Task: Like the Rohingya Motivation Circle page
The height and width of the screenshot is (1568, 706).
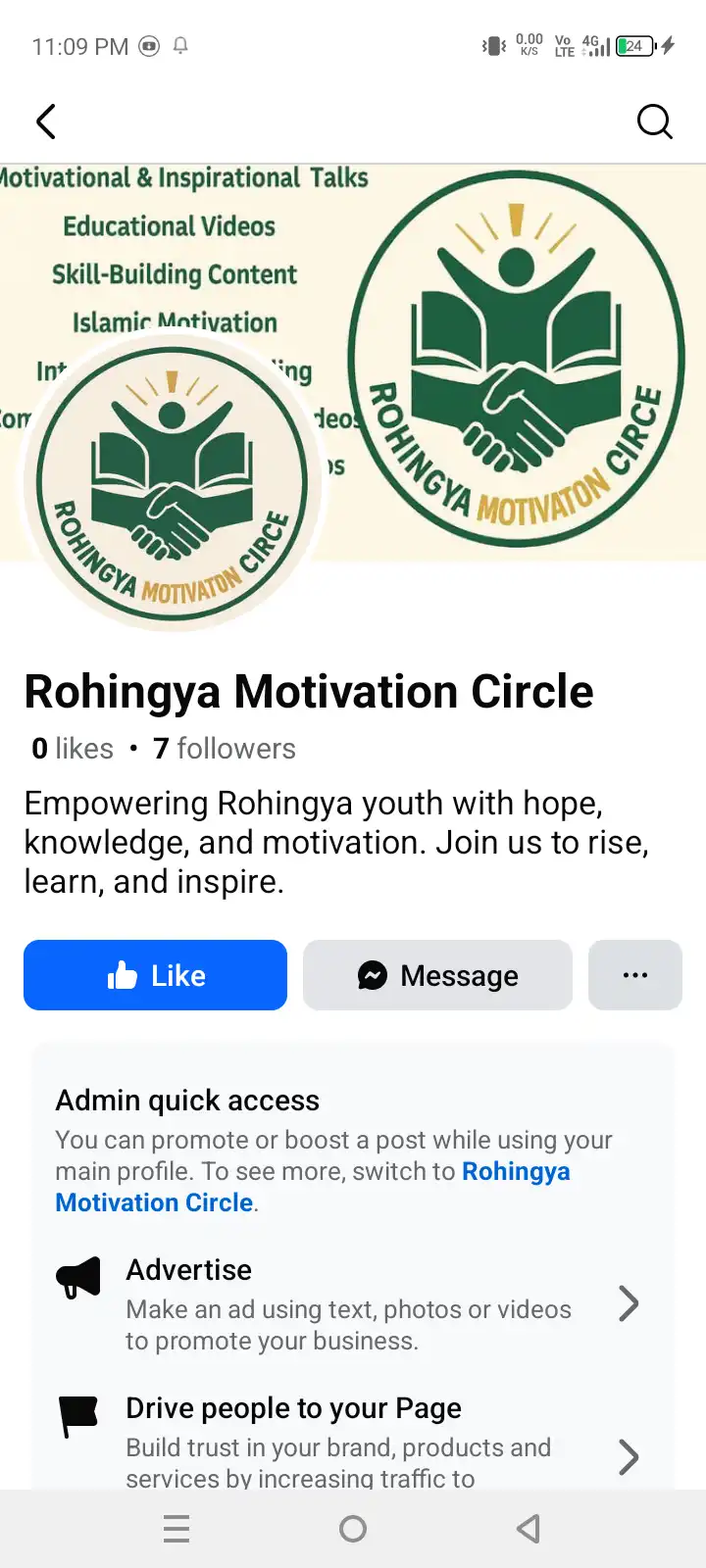Action: [x=155, y=975]
